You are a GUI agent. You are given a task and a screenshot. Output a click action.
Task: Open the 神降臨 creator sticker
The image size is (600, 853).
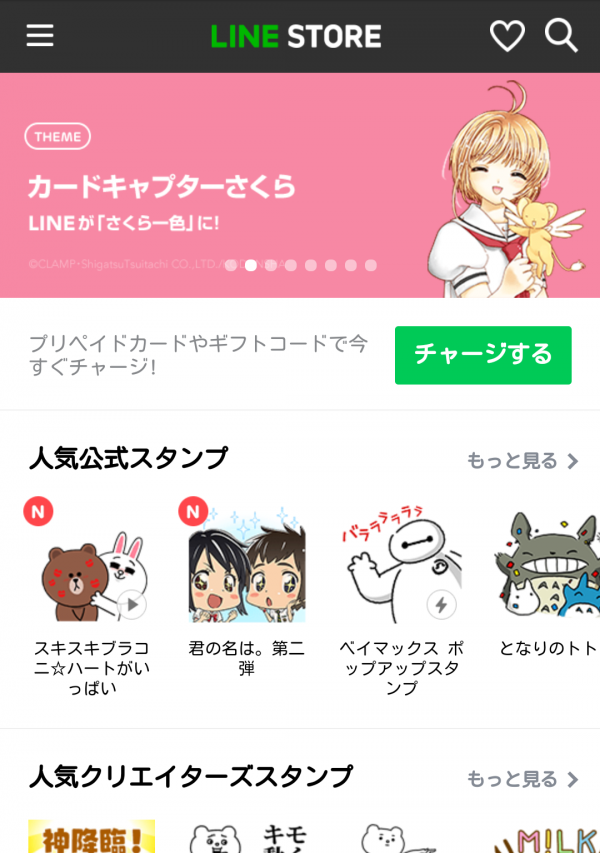pyautogui.click(x=91, y=836)
